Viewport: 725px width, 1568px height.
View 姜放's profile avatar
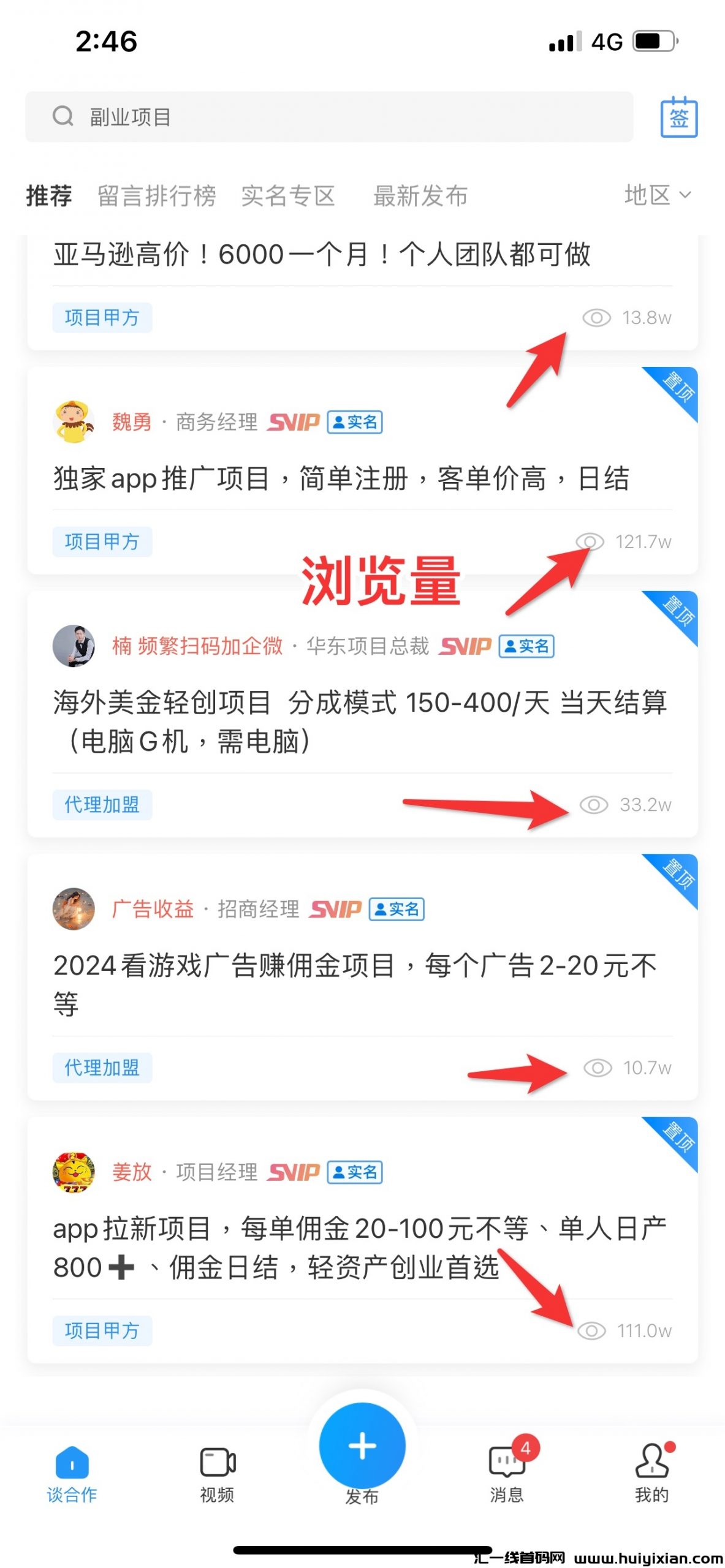74,1172
